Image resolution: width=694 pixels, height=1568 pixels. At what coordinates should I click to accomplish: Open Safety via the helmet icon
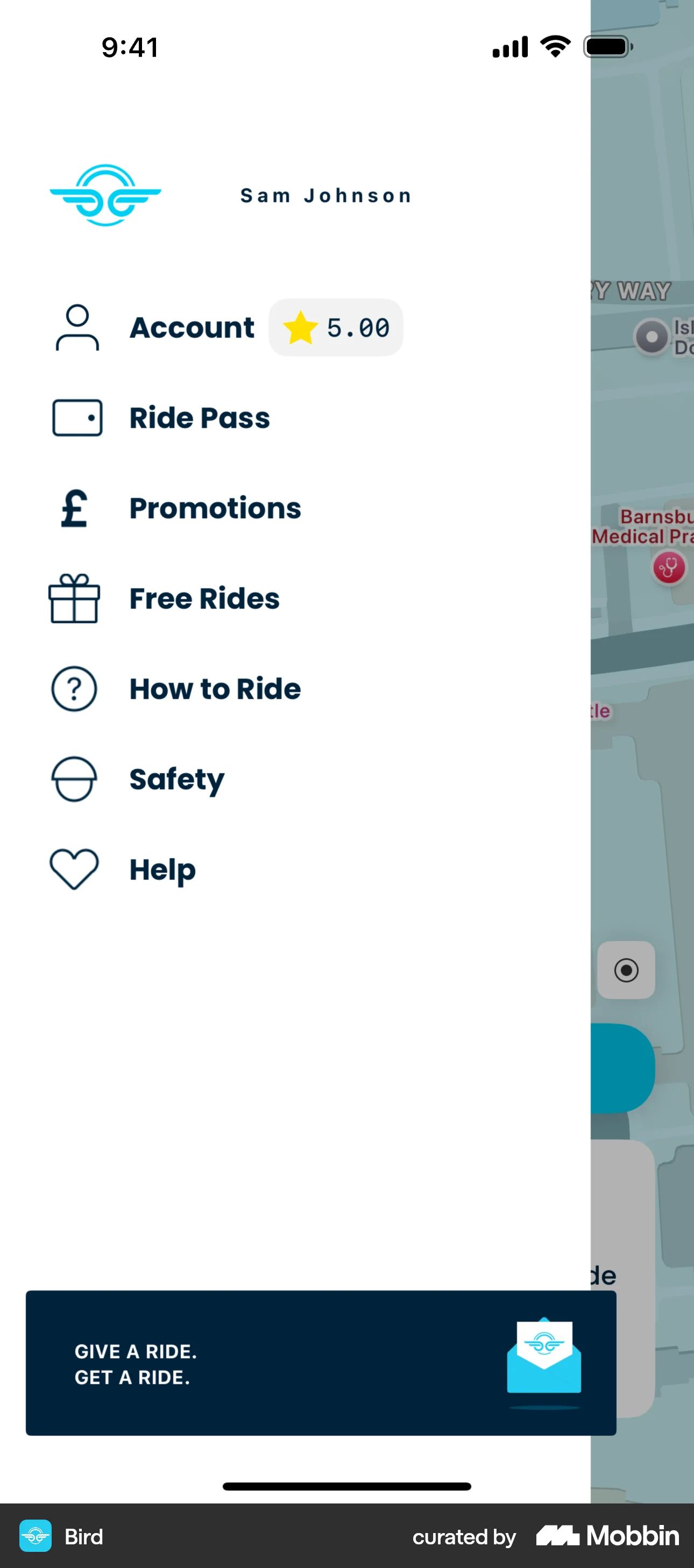(x=73, y=779)
